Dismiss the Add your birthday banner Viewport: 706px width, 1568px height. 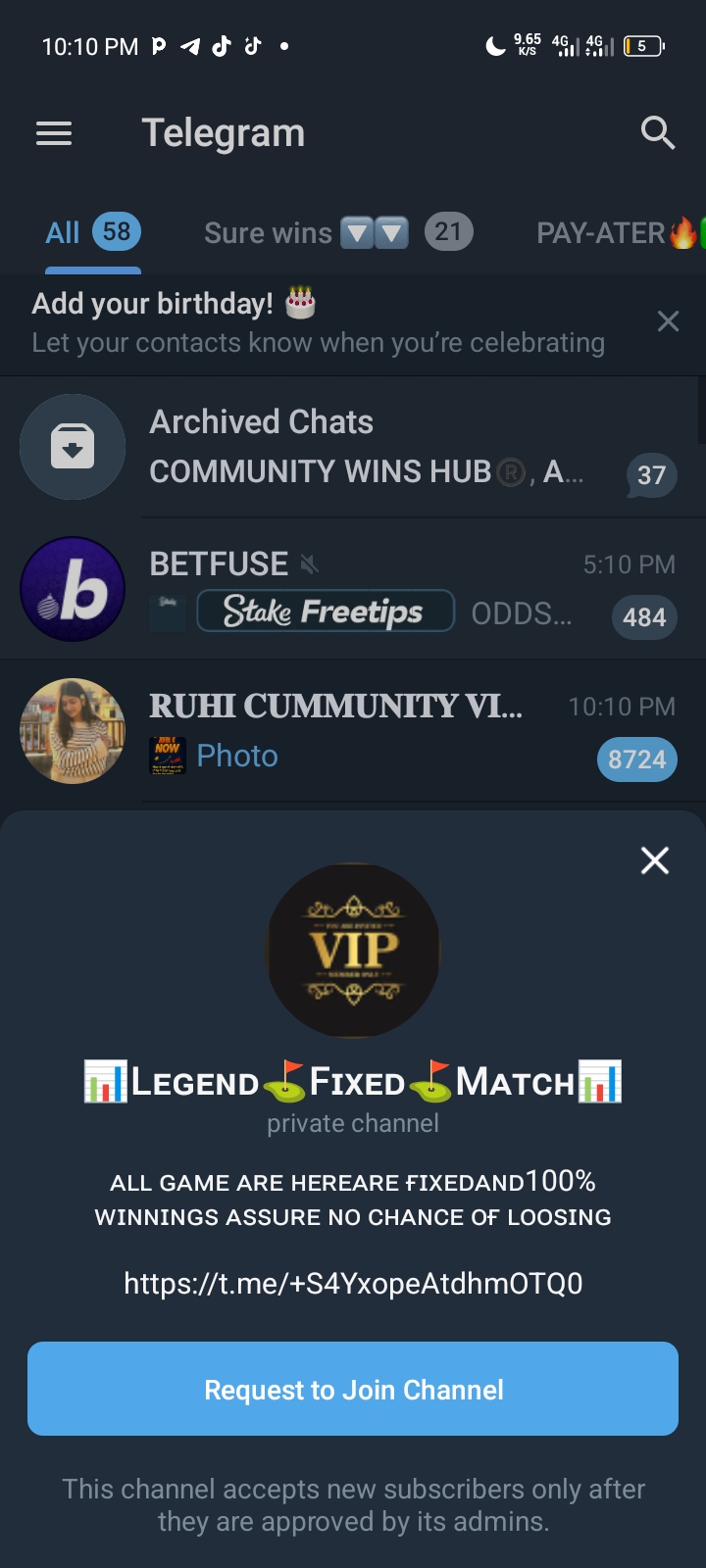click(668, 321)
